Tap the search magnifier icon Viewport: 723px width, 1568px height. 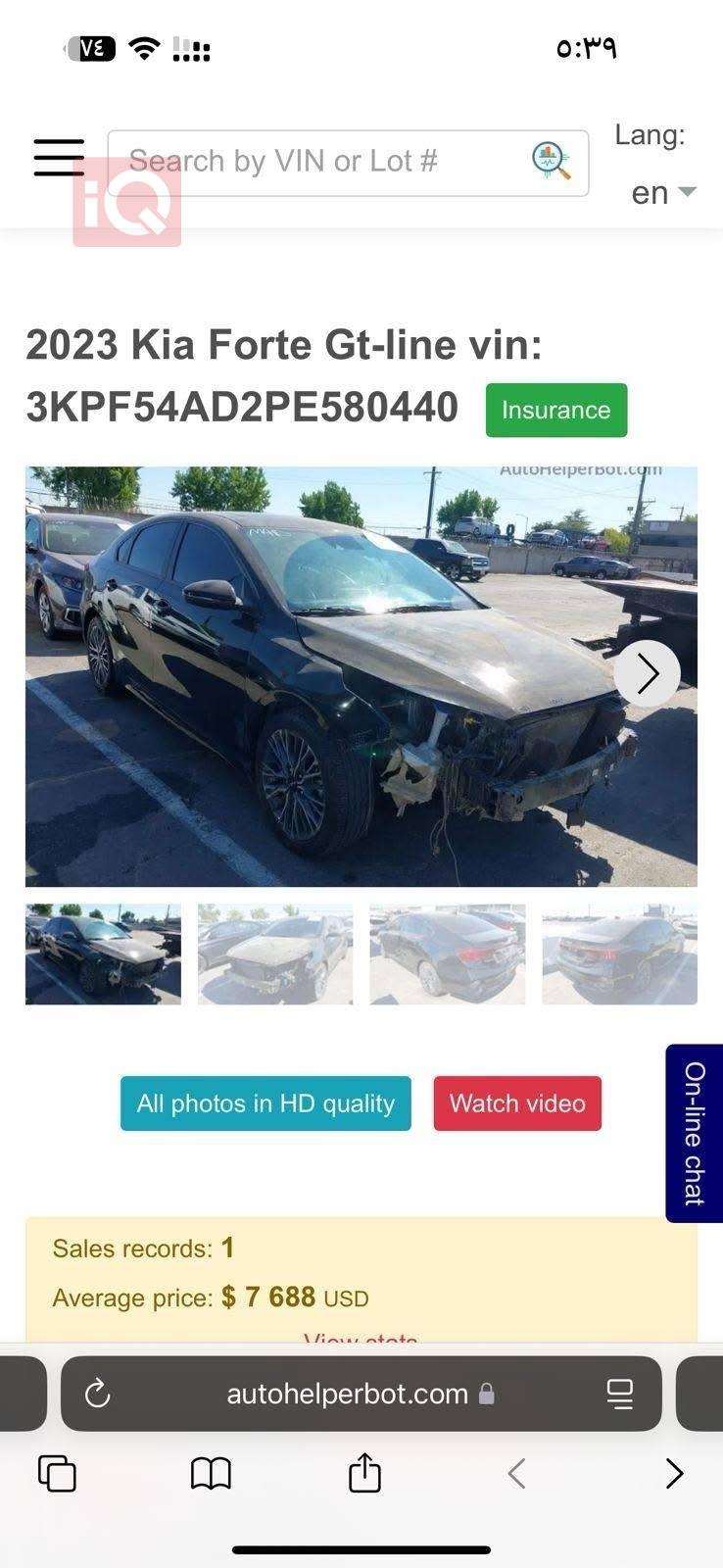[552, 161]
